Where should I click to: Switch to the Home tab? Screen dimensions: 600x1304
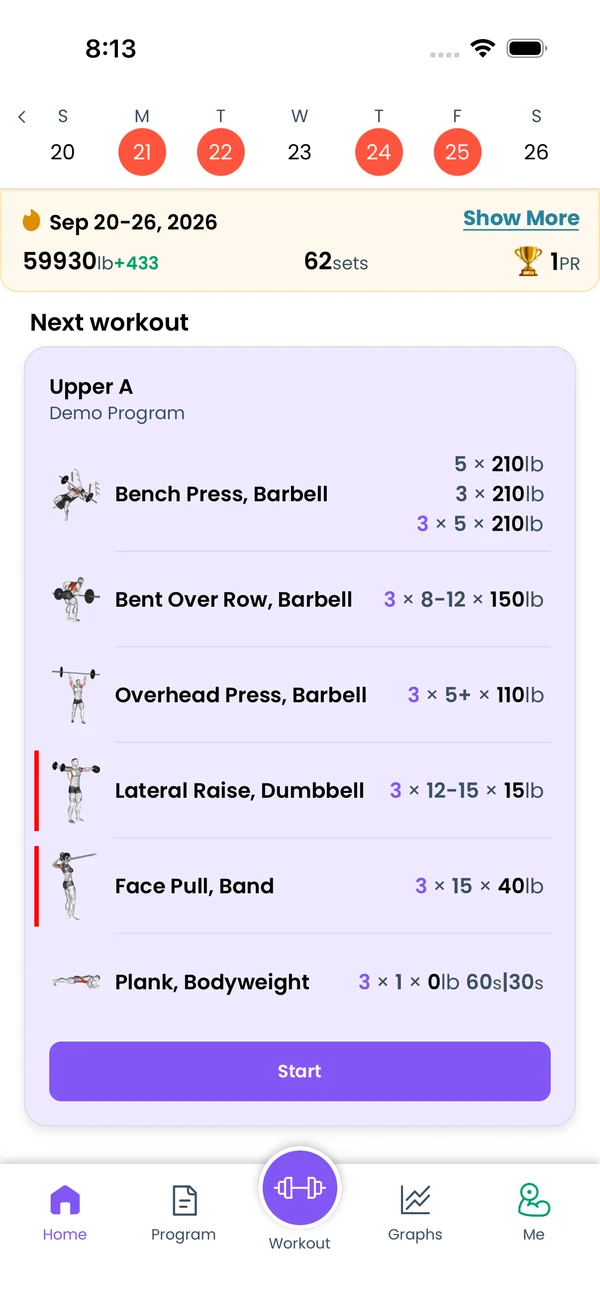pyautogui.click(x=65, y=1212)
